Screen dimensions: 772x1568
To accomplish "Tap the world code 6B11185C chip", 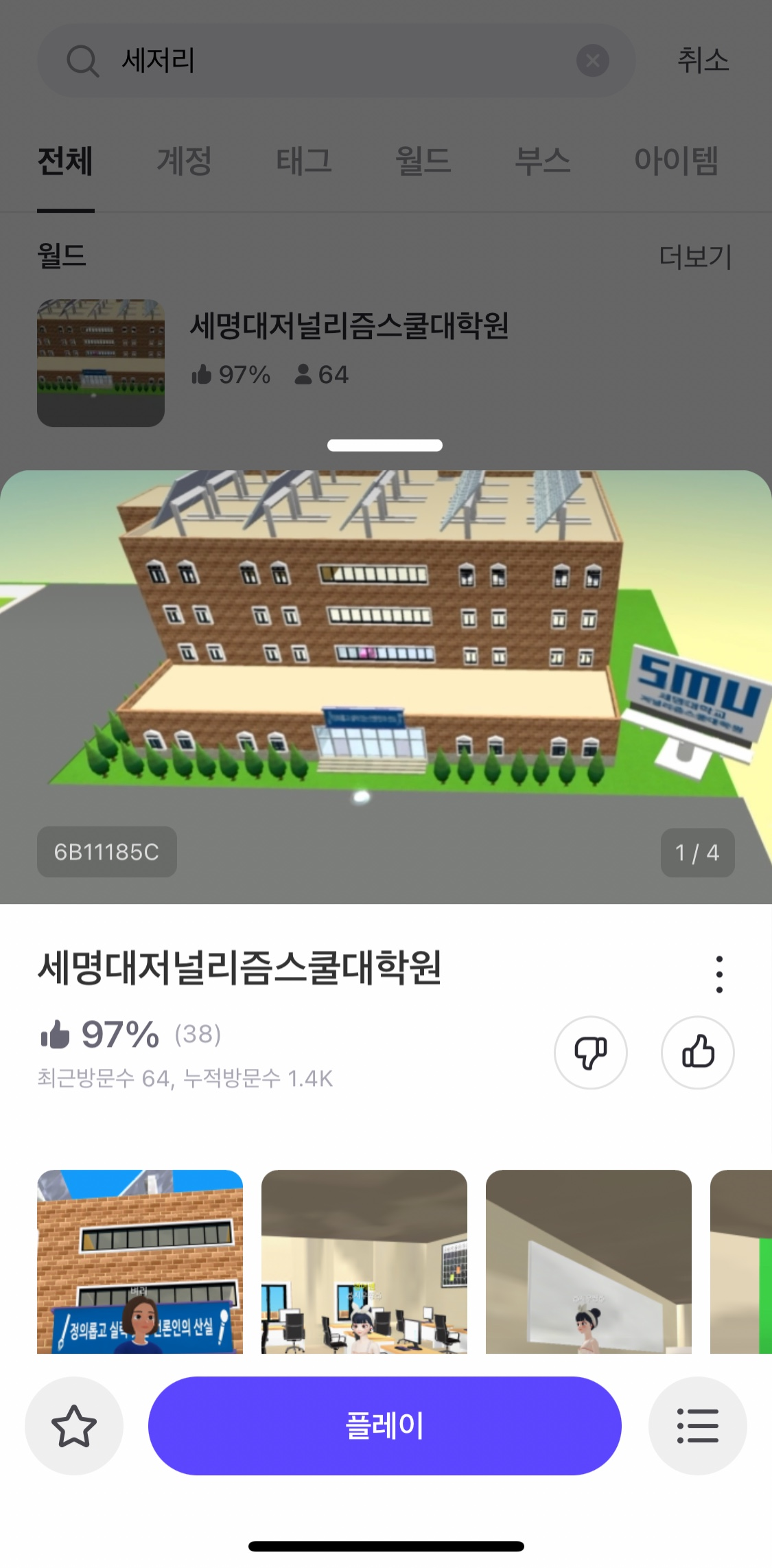I will [106, 852].
